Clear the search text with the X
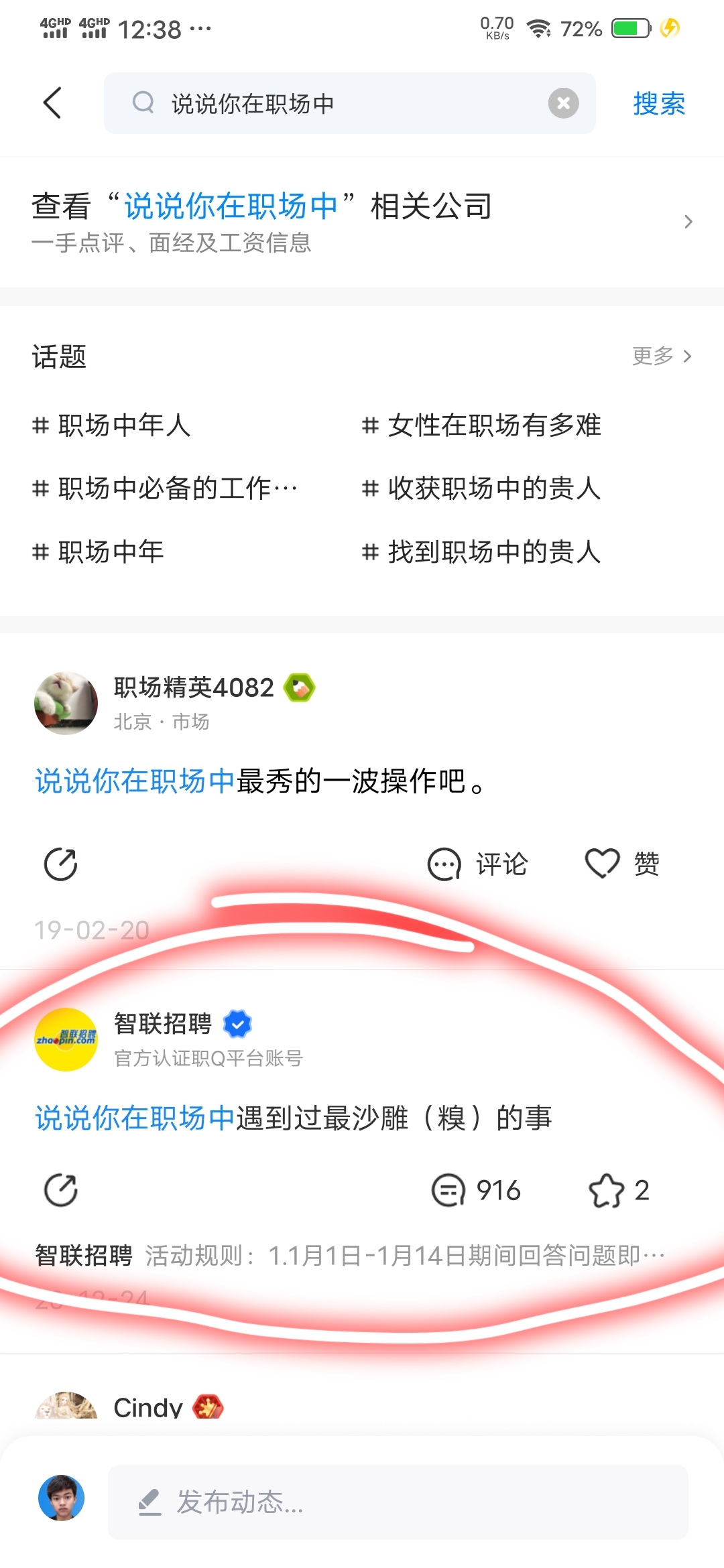The height and width of the screenshot is (1568, 724). point(563,103)
